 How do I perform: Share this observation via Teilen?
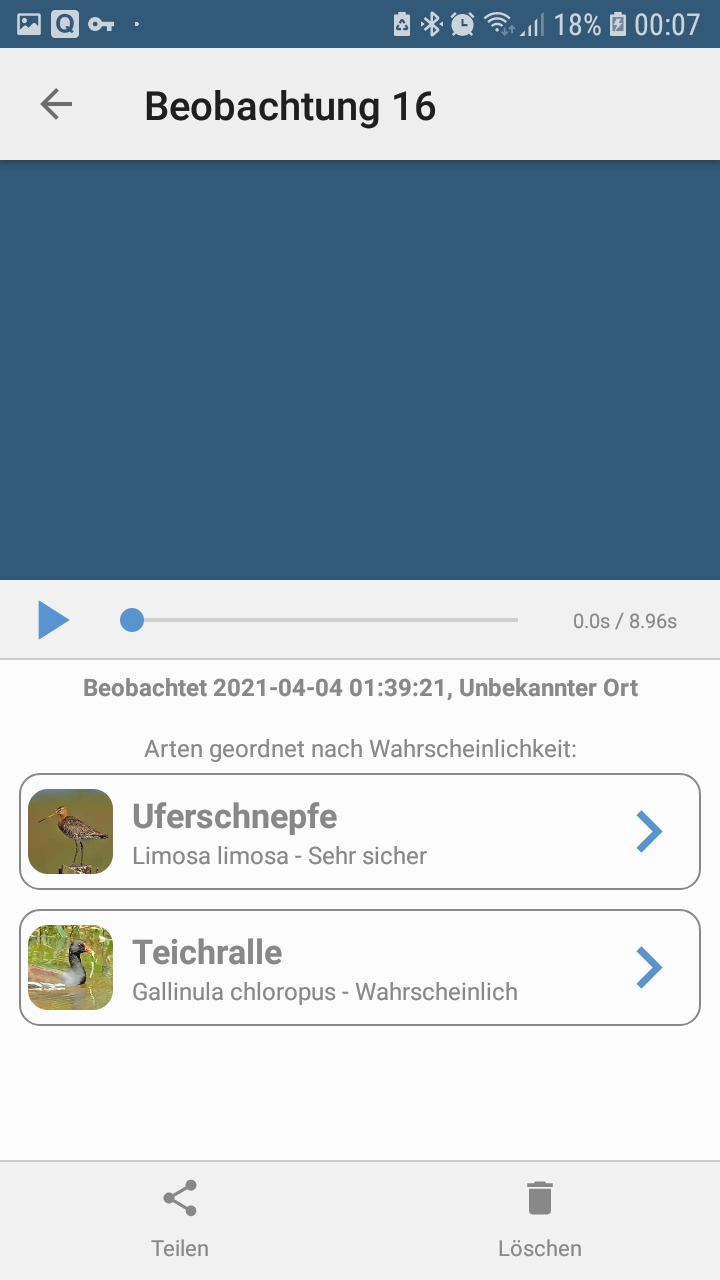pyautogui.click(x=180, y=1218)
